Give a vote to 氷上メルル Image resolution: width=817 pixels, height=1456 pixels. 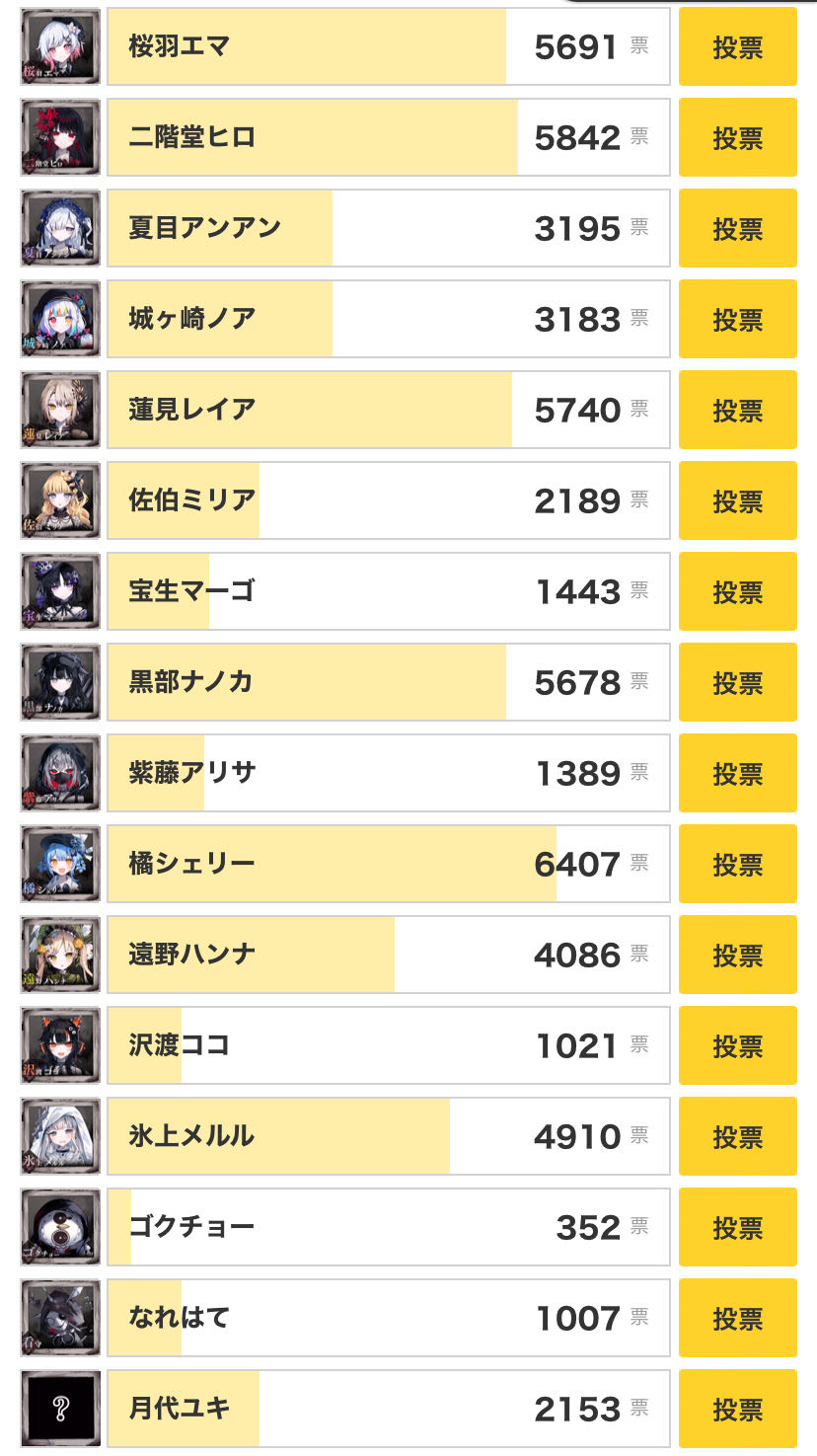pyautogui.click(x=737, y=1136)
